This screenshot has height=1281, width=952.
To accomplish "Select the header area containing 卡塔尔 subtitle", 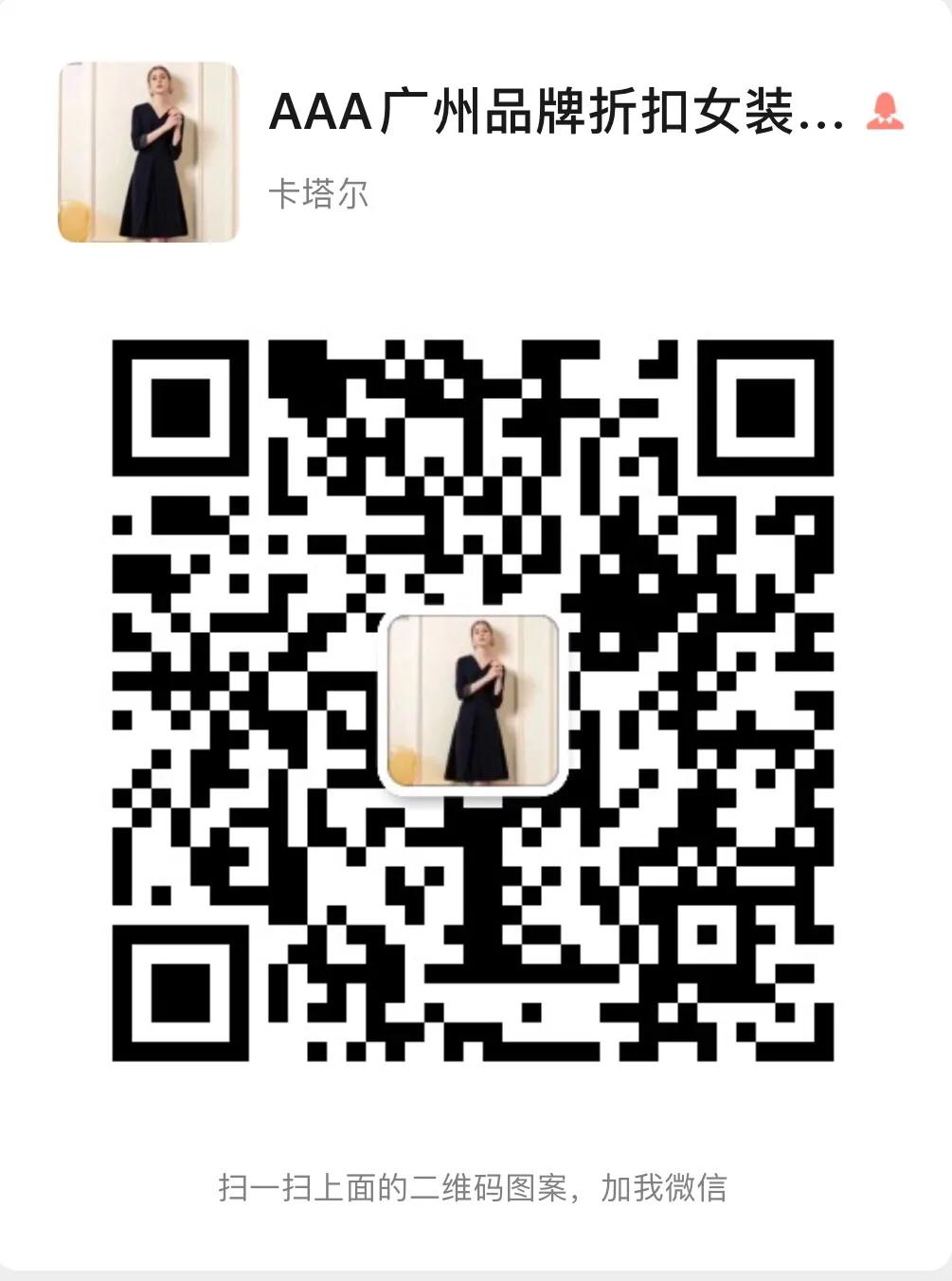I will click(317, 194).
